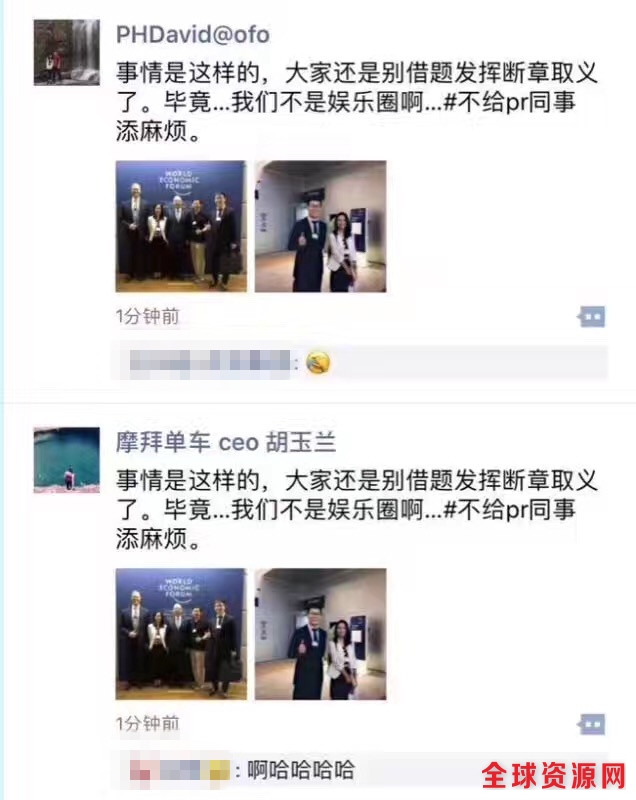The width and height of the screenshot is (636, 800).
Task: Tap 摩拜单车 ceo 胡玉兰's avatar picture
Action: click(x=67, y=459)
